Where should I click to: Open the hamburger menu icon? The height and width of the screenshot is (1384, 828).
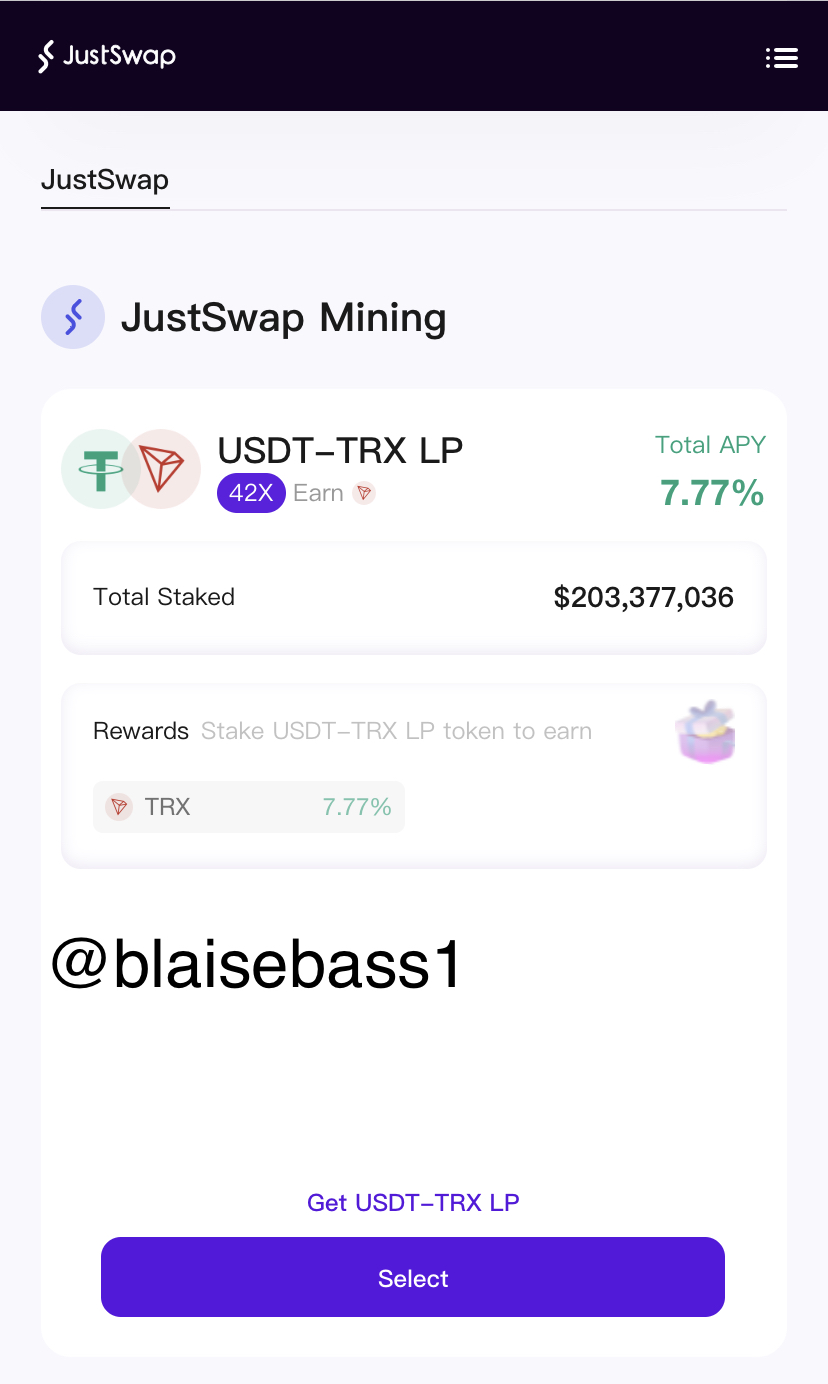pyautogui.click(x=781, y=58)
